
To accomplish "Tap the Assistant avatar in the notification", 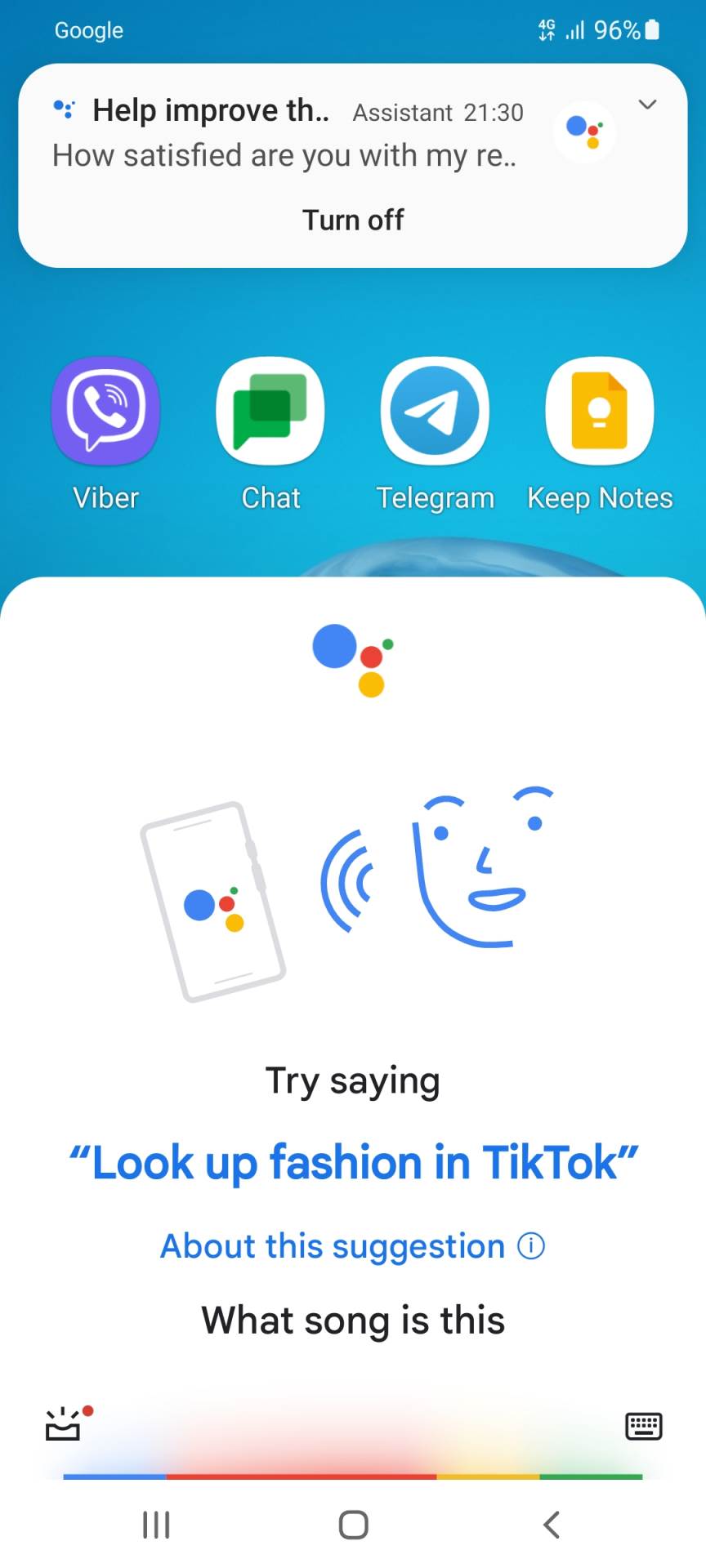I will 583,131.
